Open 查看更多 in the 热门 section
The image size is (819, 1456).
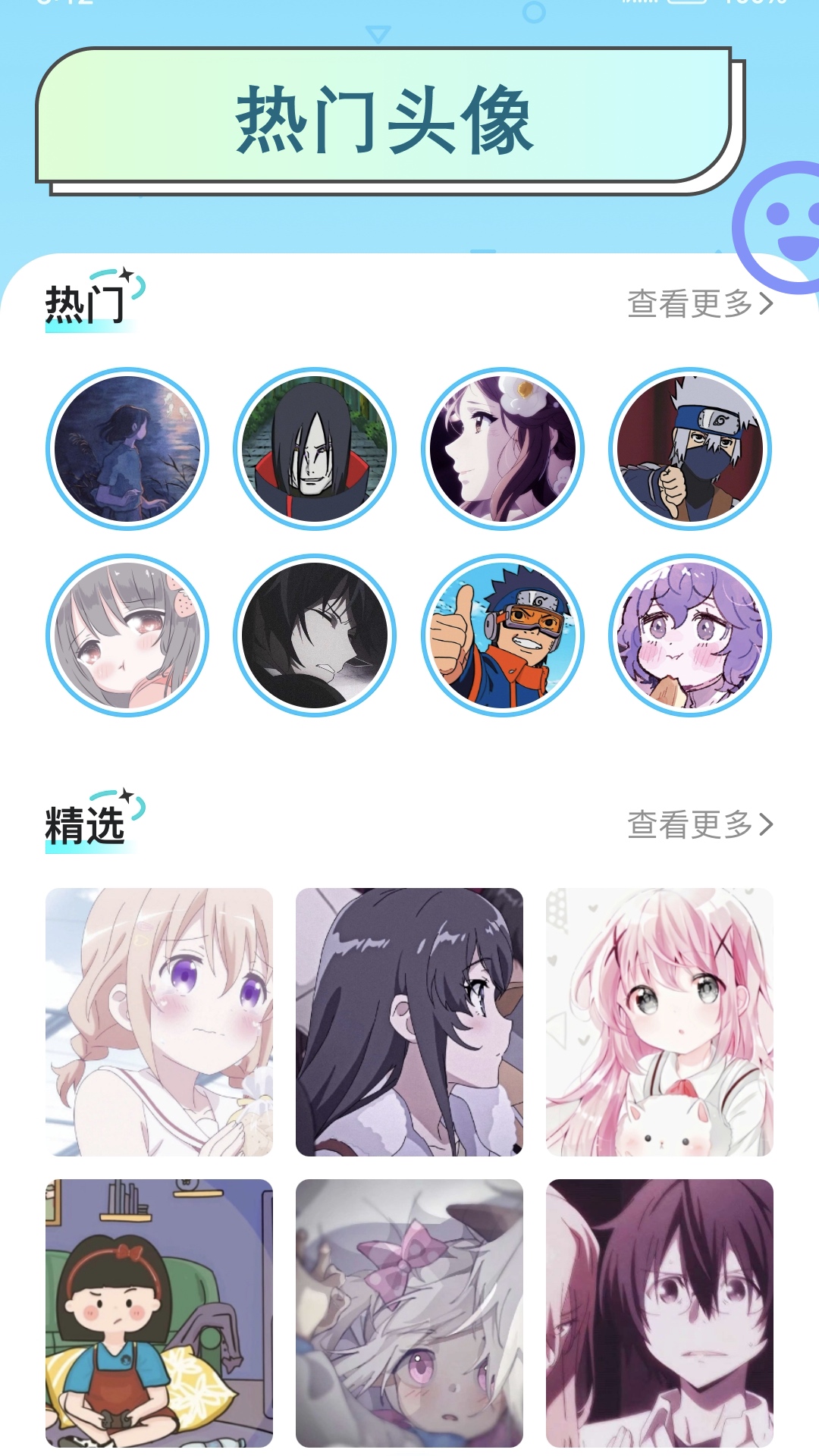coord(699,304)
